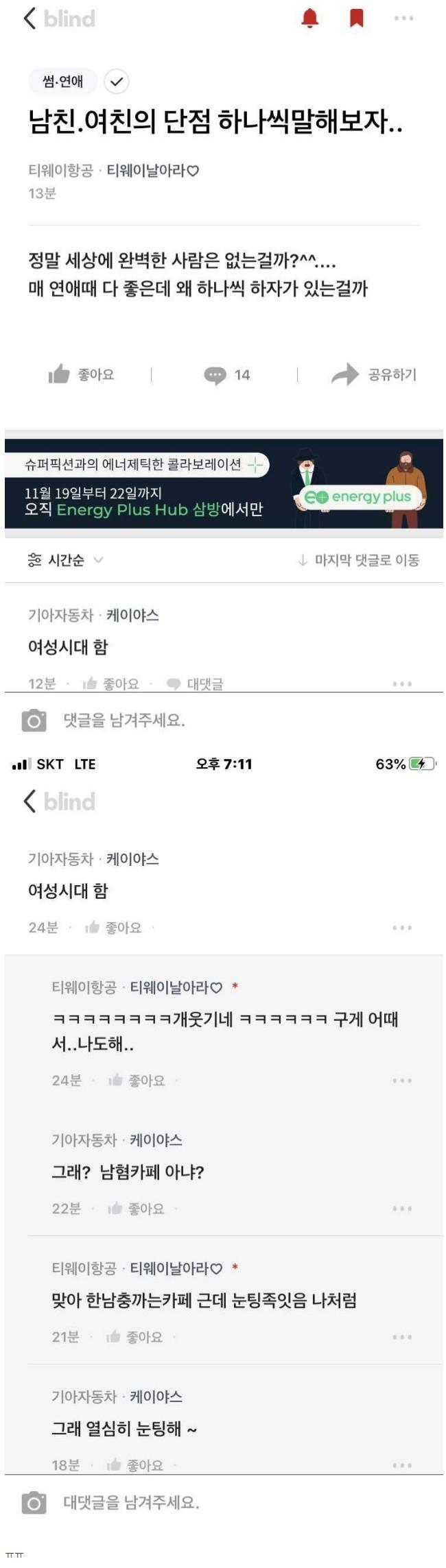Open the 썸·연애 topic chip
This screenshot has width=446, height=1568.
[62, 82]
